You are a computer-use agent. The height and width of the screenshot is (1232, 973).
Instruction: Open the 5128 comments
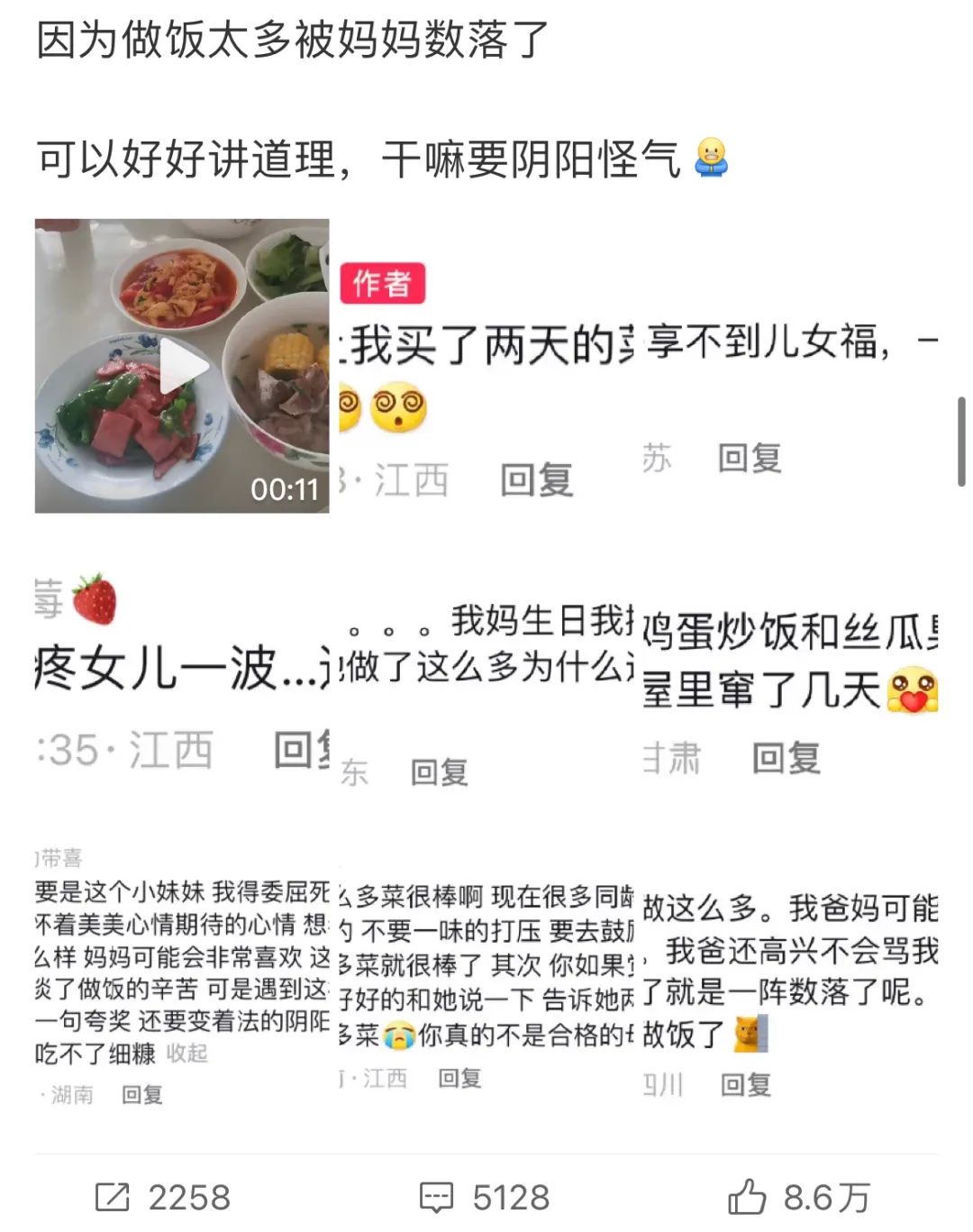pos(485,1198)
